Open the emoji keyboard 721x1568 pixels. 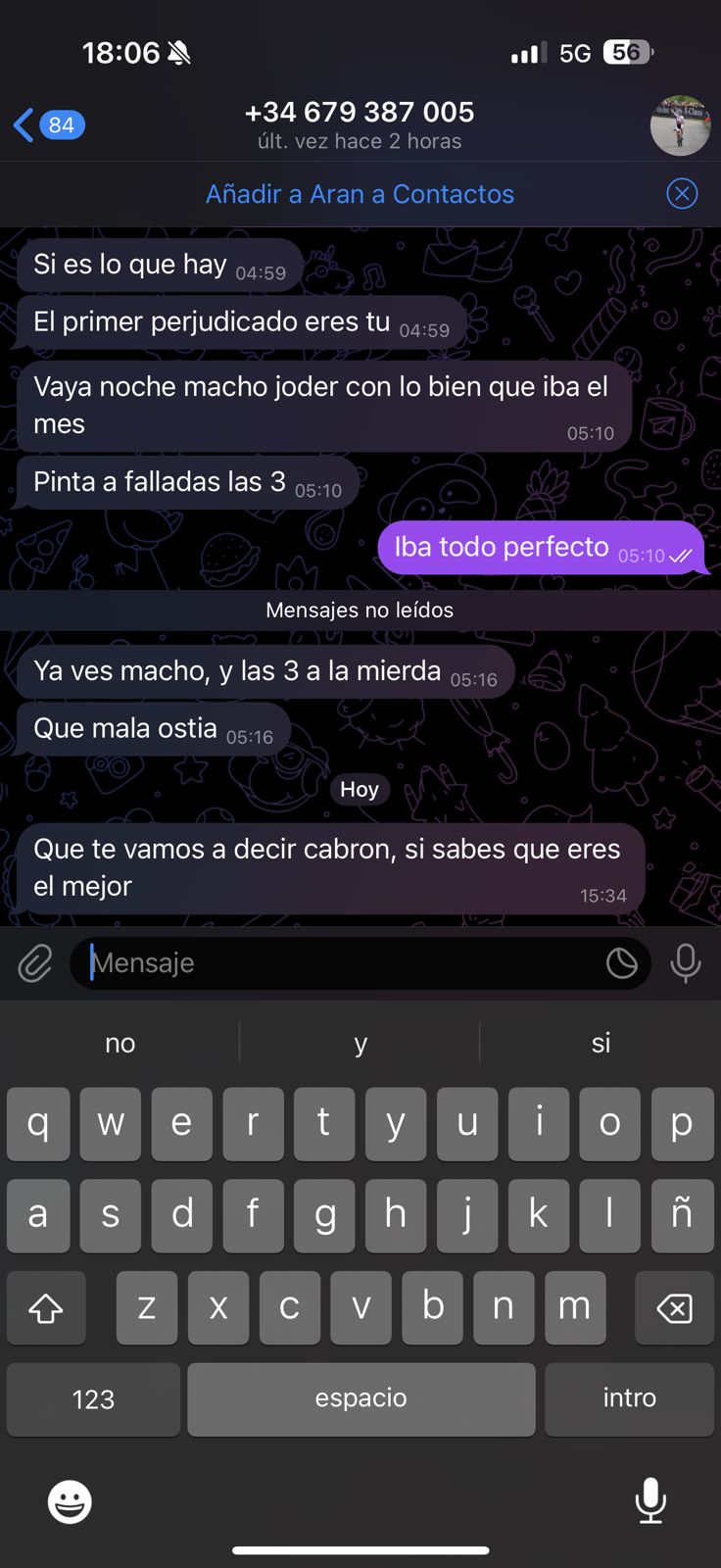click(x=70, y=1501)
